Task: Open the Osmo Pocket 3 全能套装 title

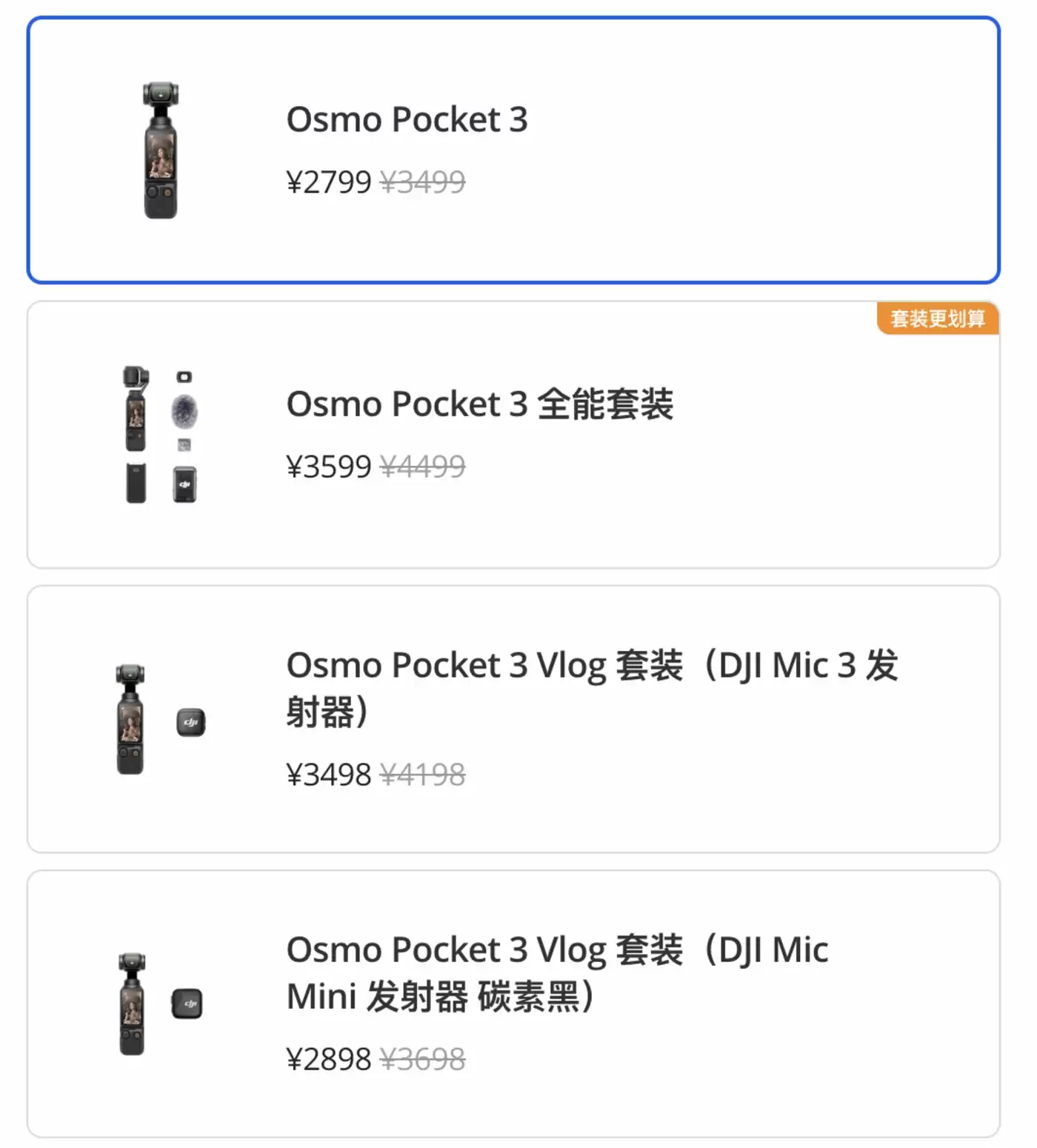Action: (481, 406)
